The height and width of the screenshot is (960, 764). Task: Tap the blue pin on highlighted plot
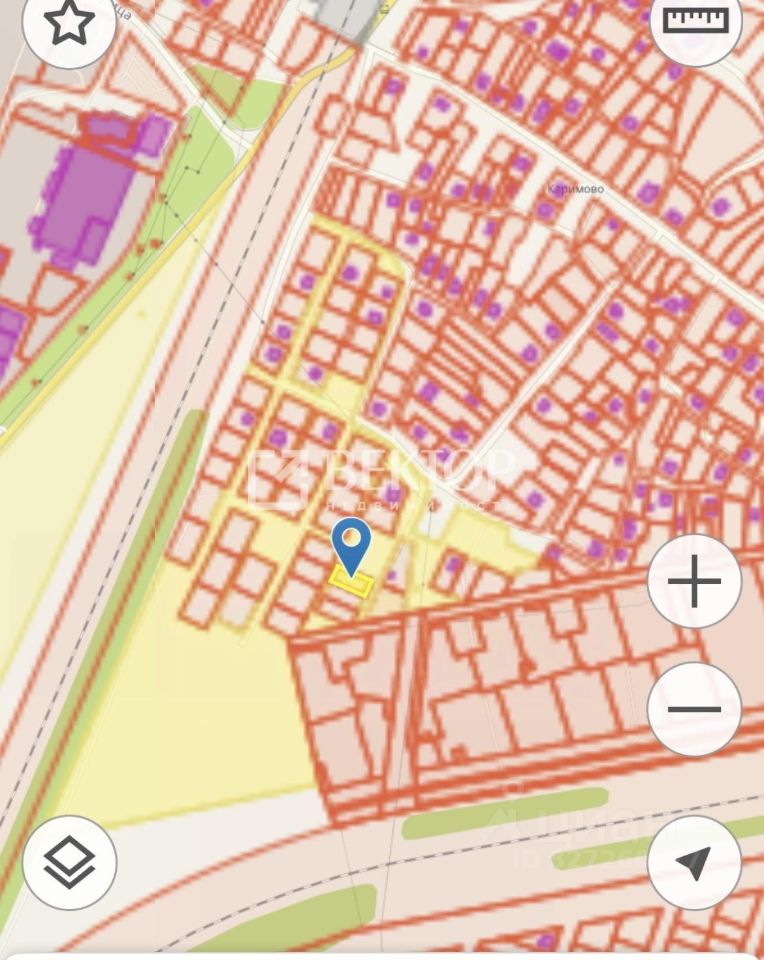pyautogui.click(x=351, y=543)
